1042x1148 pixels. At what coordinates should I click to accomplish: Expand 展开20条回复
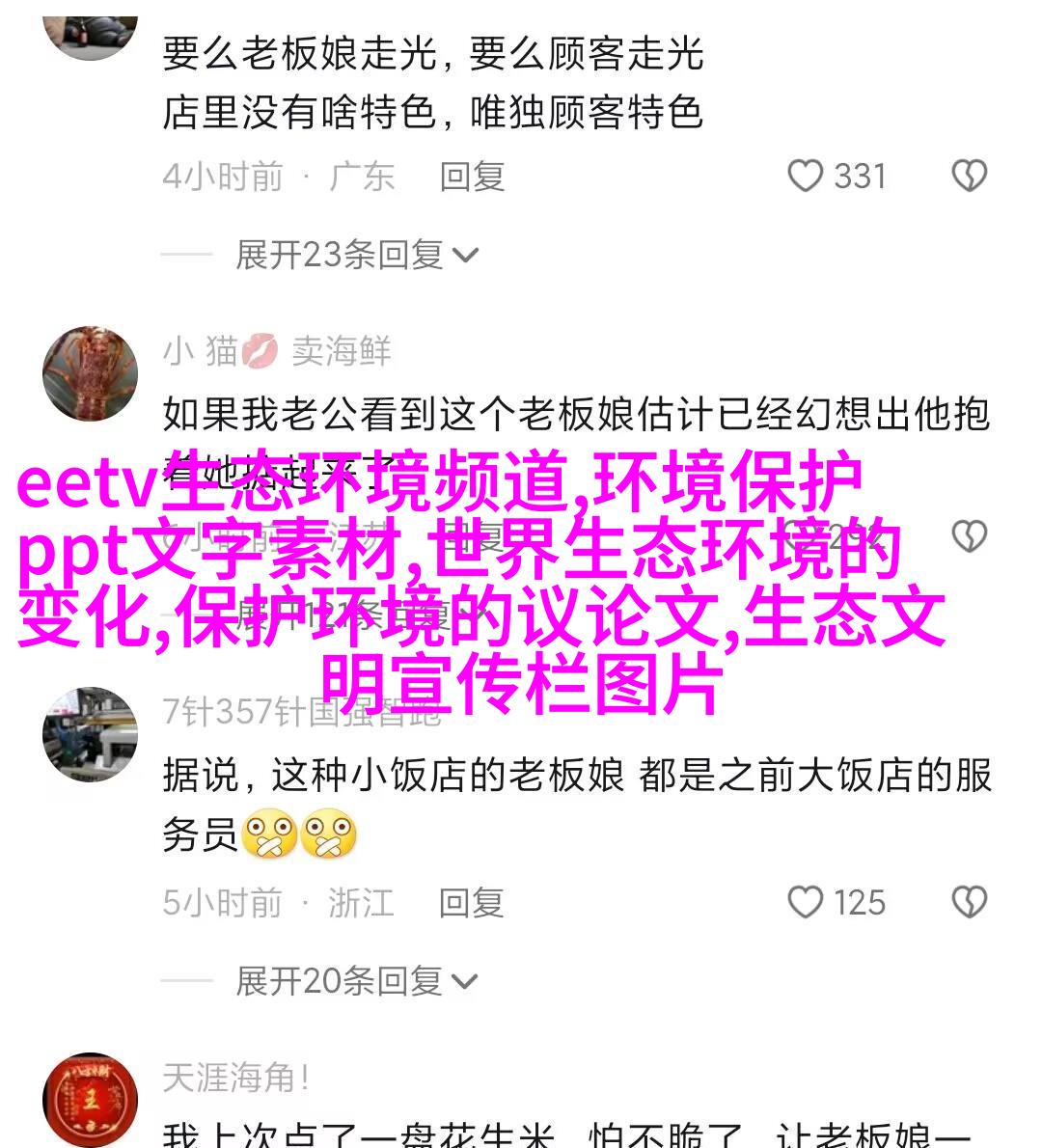click(x=356, y=981)
